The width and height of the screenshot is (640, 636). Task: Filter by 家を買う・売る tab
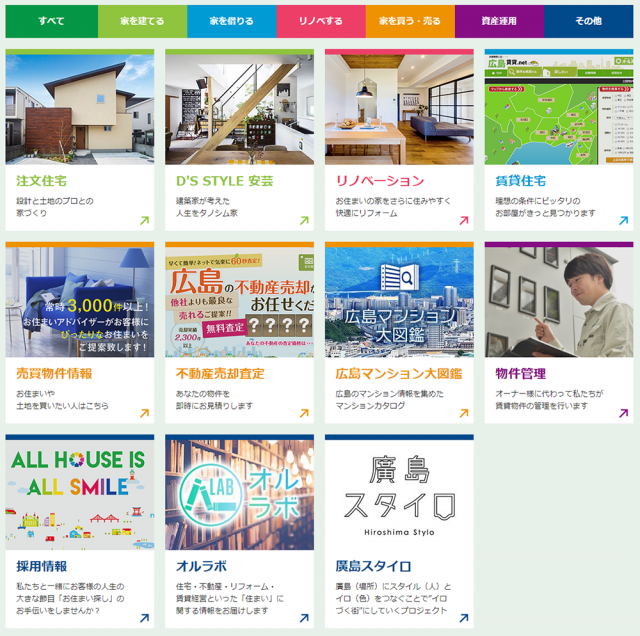click(x=409, y=20)
